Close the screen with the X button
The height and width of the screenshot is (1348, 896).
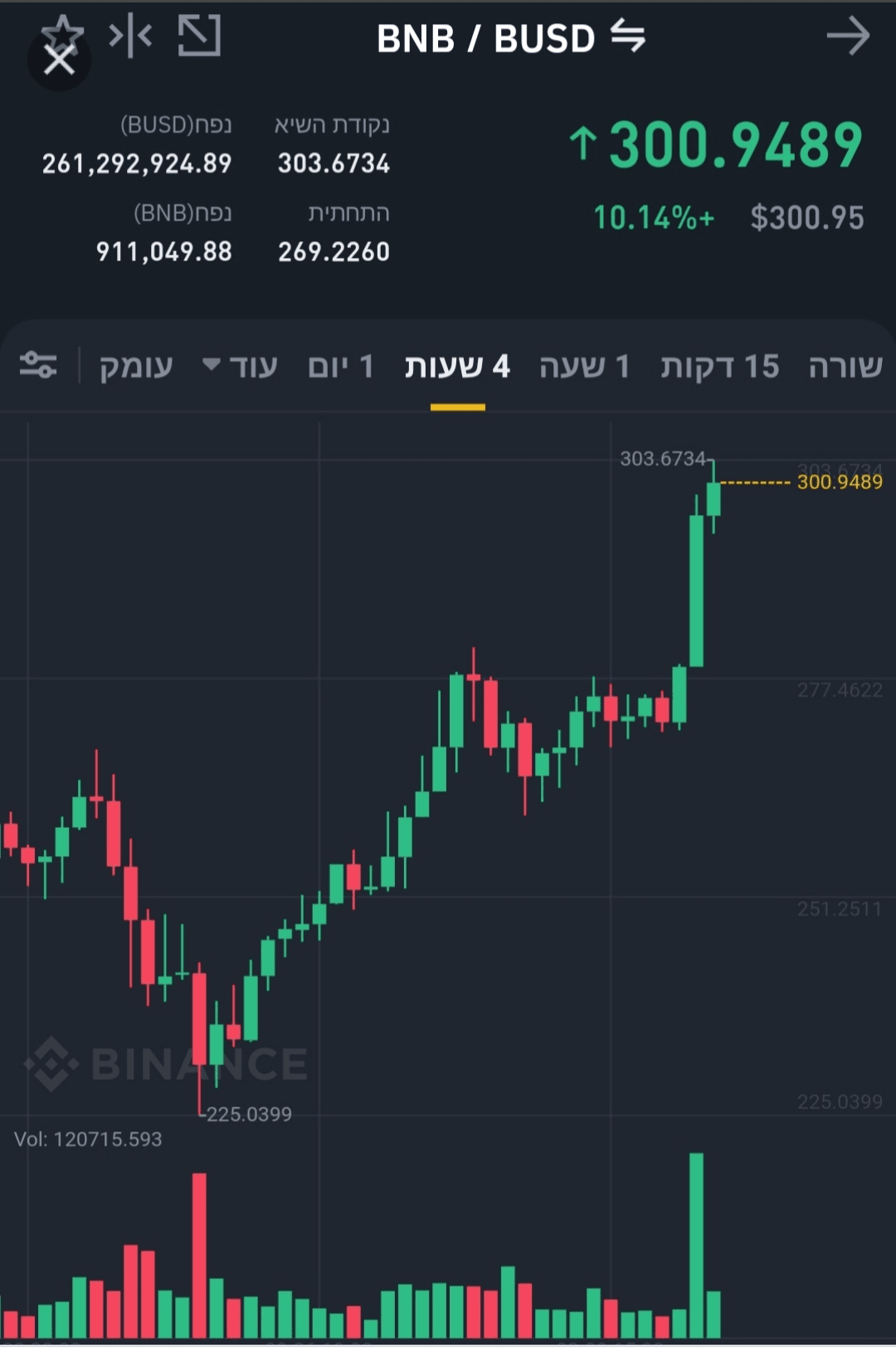tap(58, 60)
